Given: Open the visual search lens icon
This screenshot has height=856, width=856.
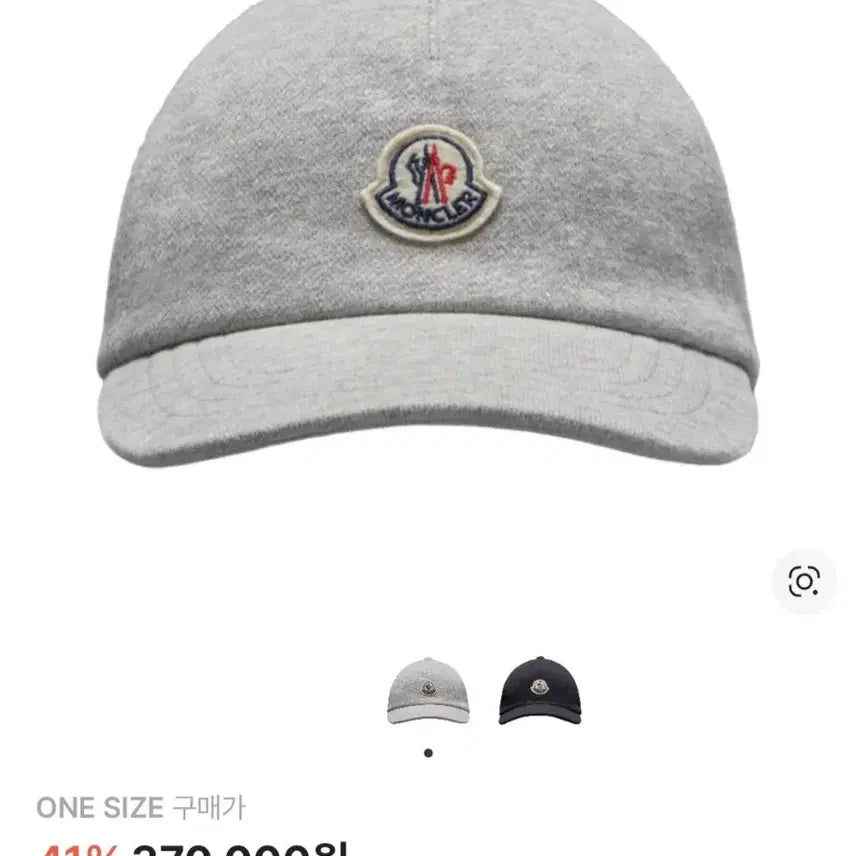Looking at the screenshot, I should (804, 581).
